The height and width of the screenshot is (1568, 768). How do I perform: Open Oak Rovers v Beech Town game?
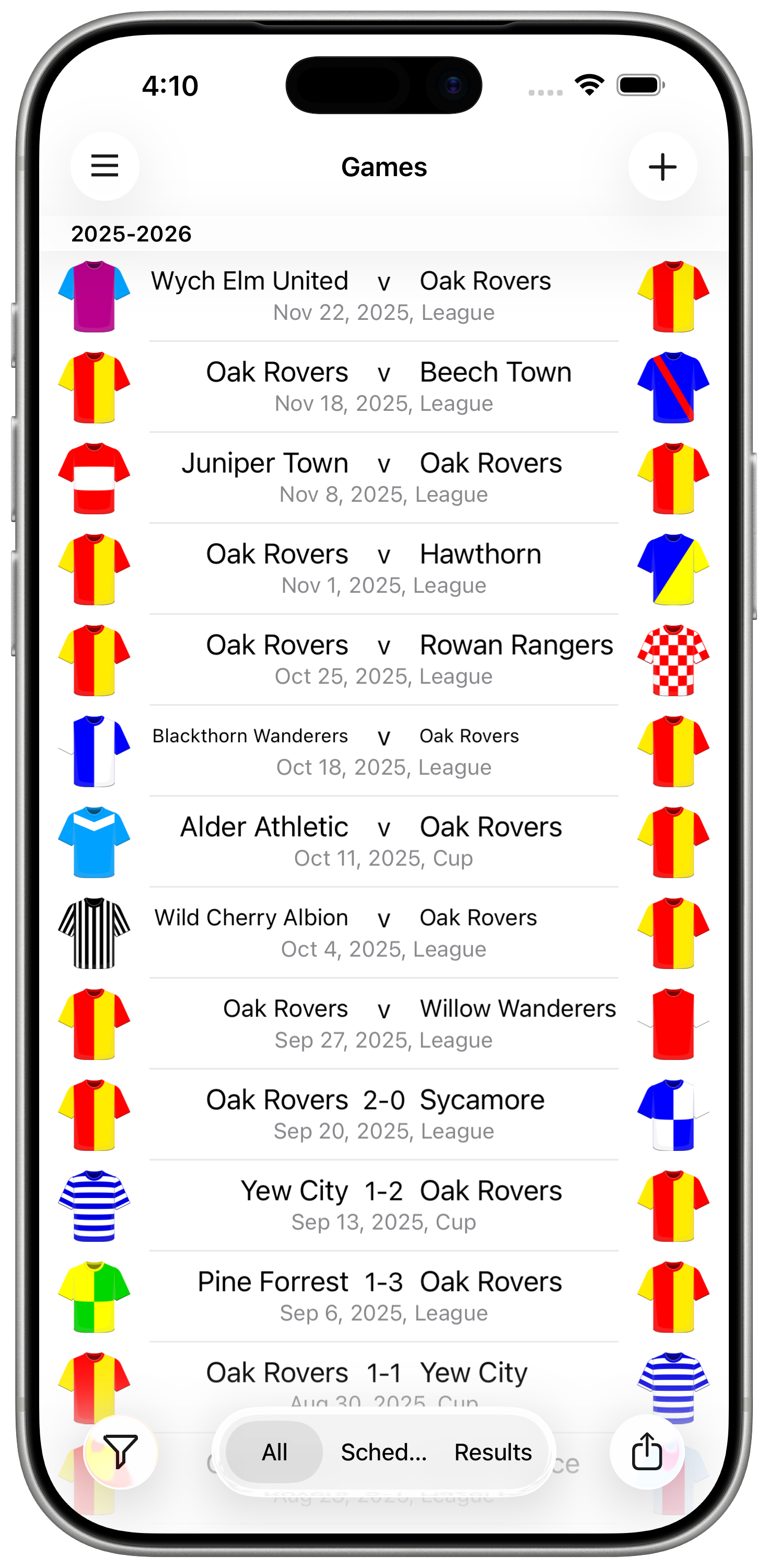pyautogui.click(x=383, y=387)
